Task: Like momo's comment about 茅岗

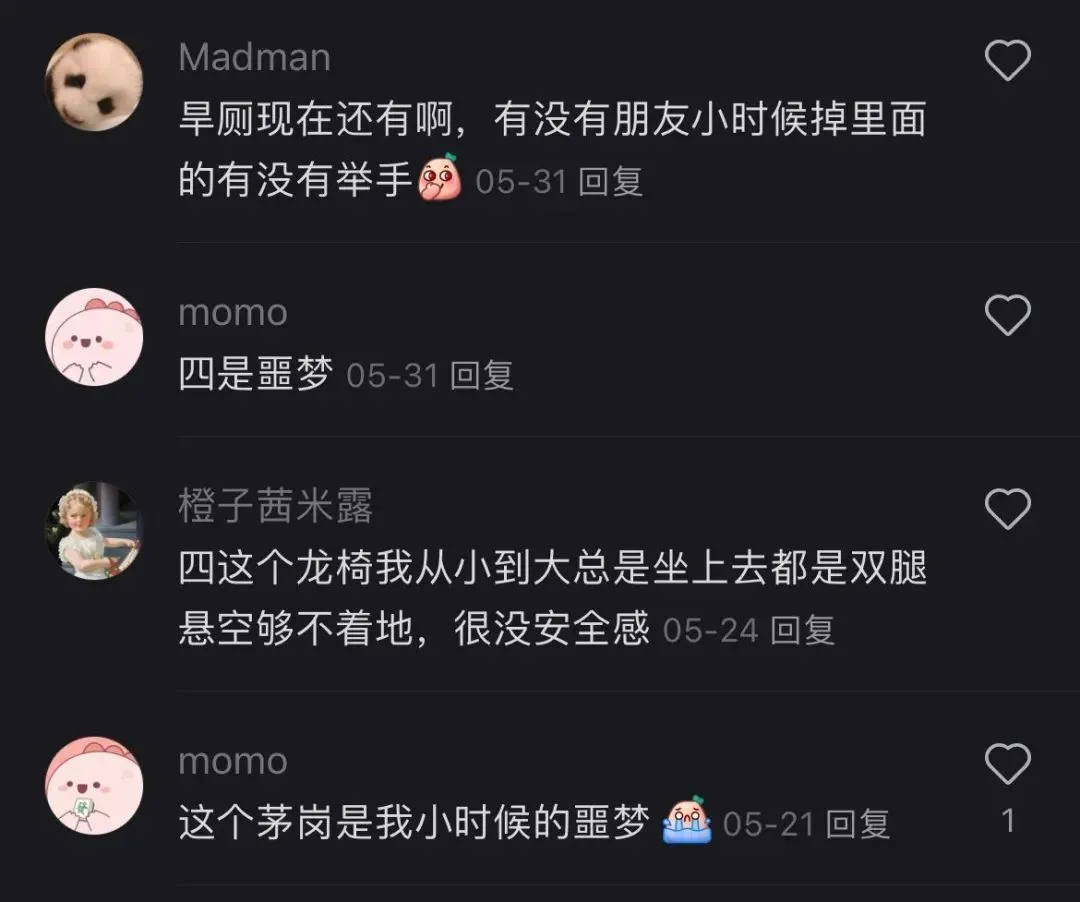Action: [x=1007, y=766]
